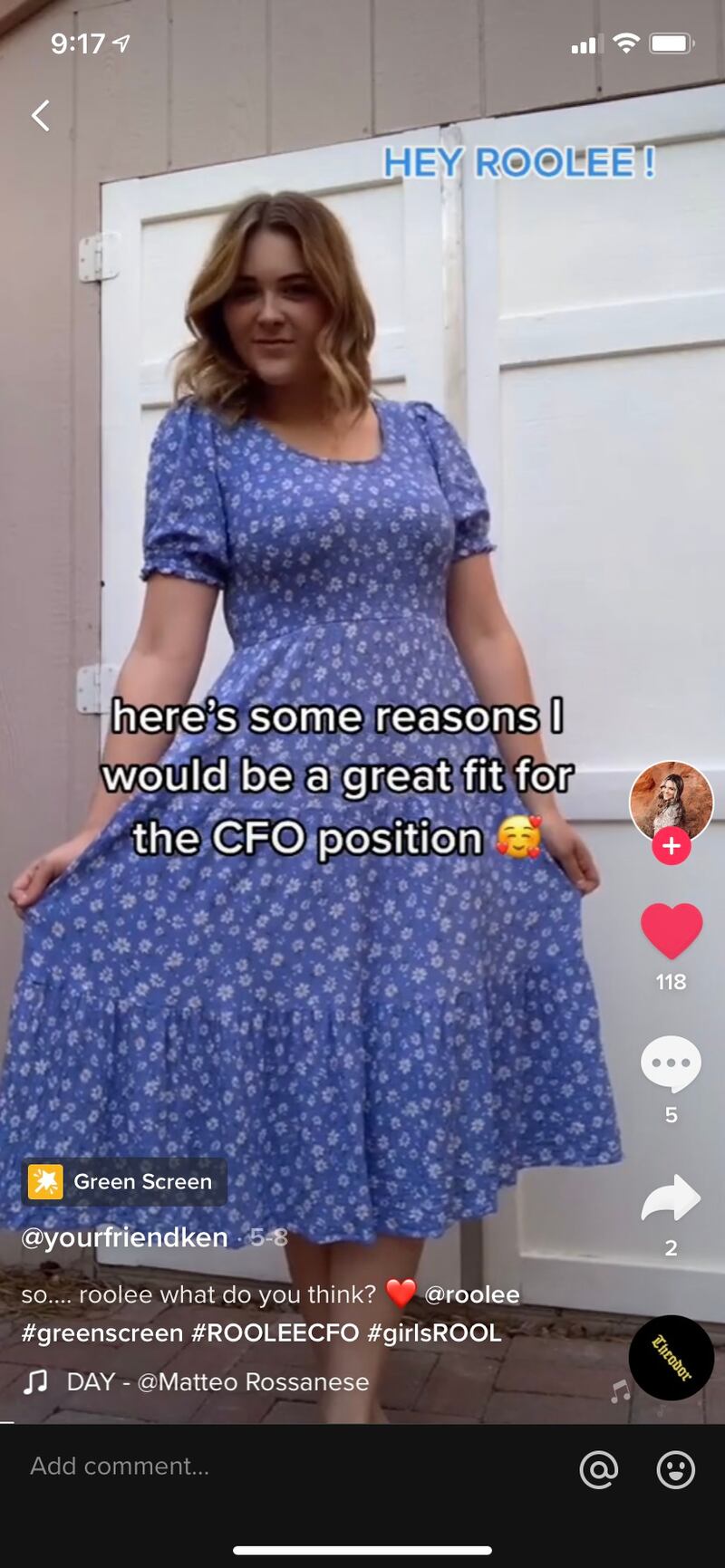The width and height of the screenshot is (725, 1568).
Task: Open the #girlsROOL hashtag
Action: 434,1333
